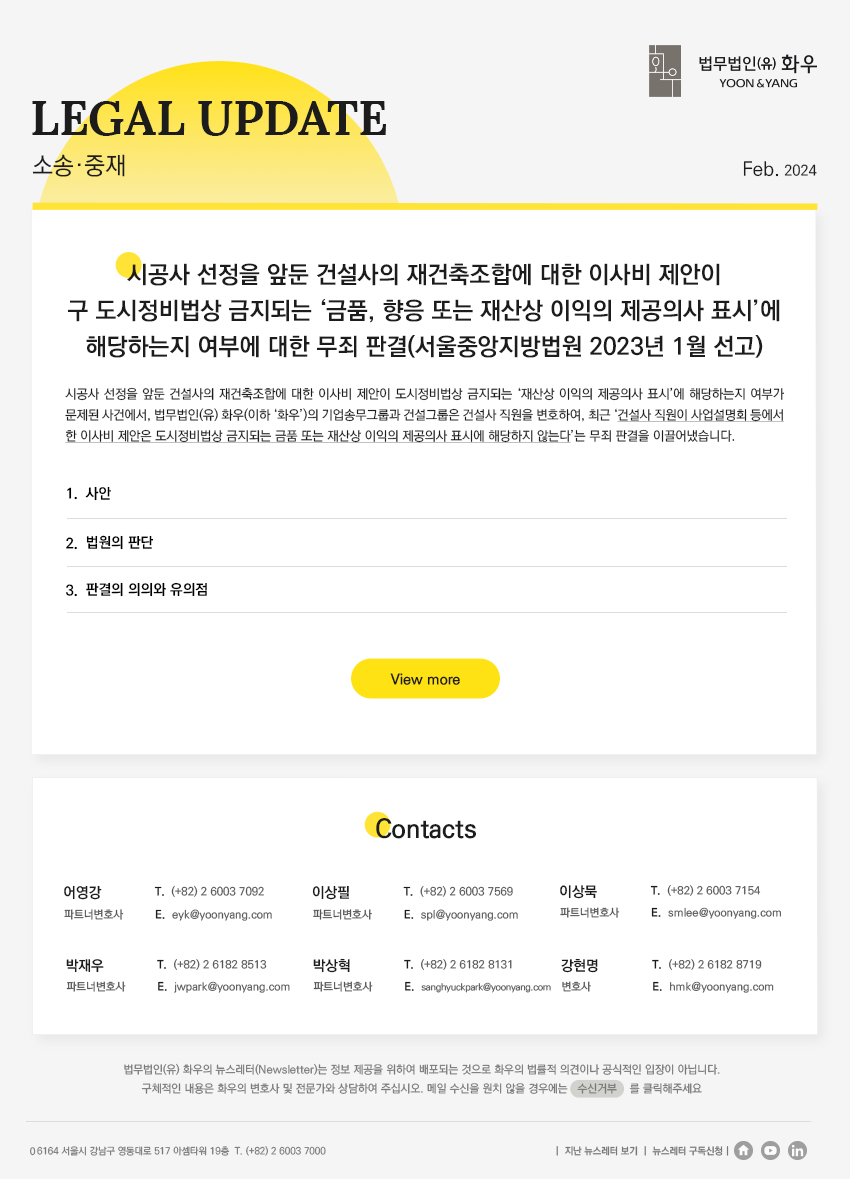Open the home icon in the footer

pyautogui.click(x=743, y=1150)
